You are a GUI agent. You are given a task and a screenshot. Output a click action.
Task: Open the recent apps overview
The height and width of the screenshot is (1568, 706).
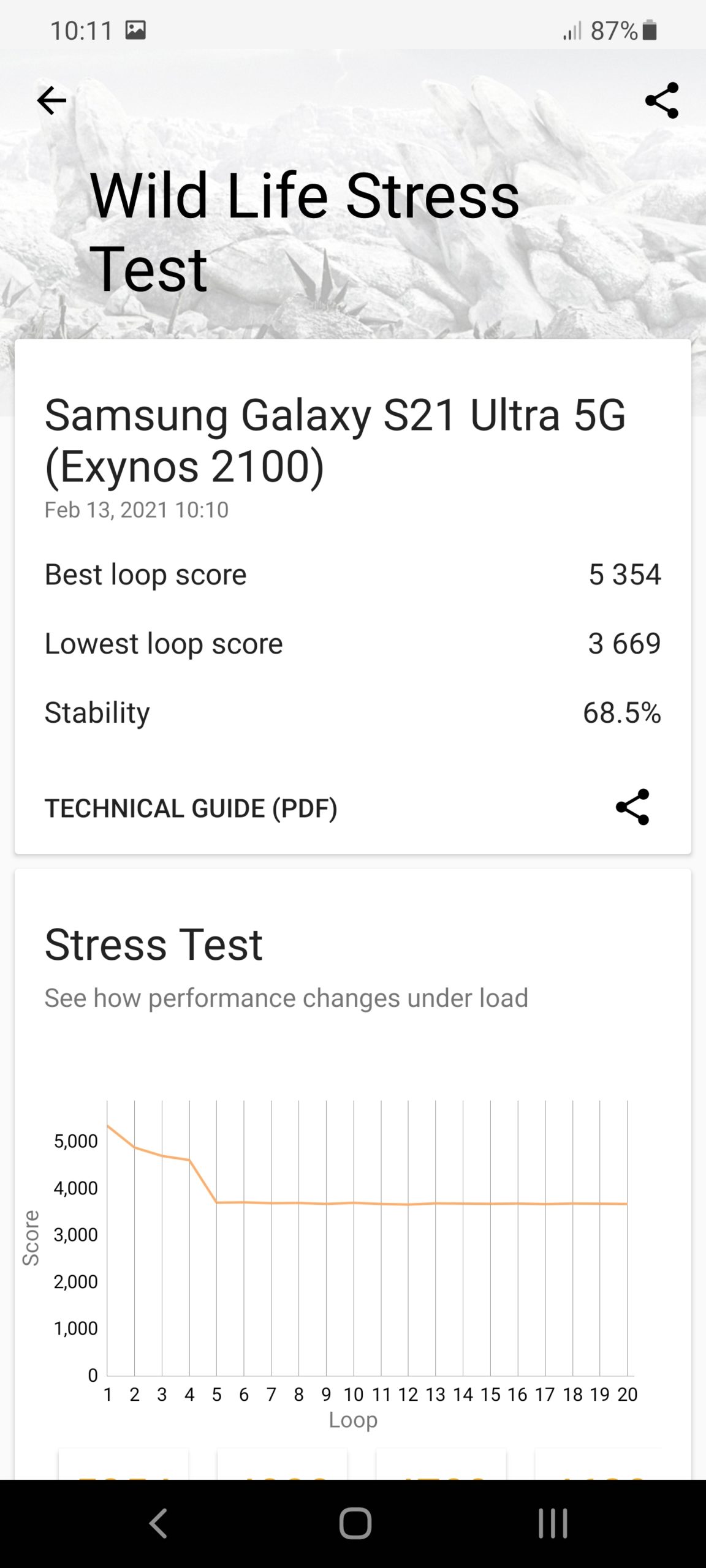pos(552,1523)
